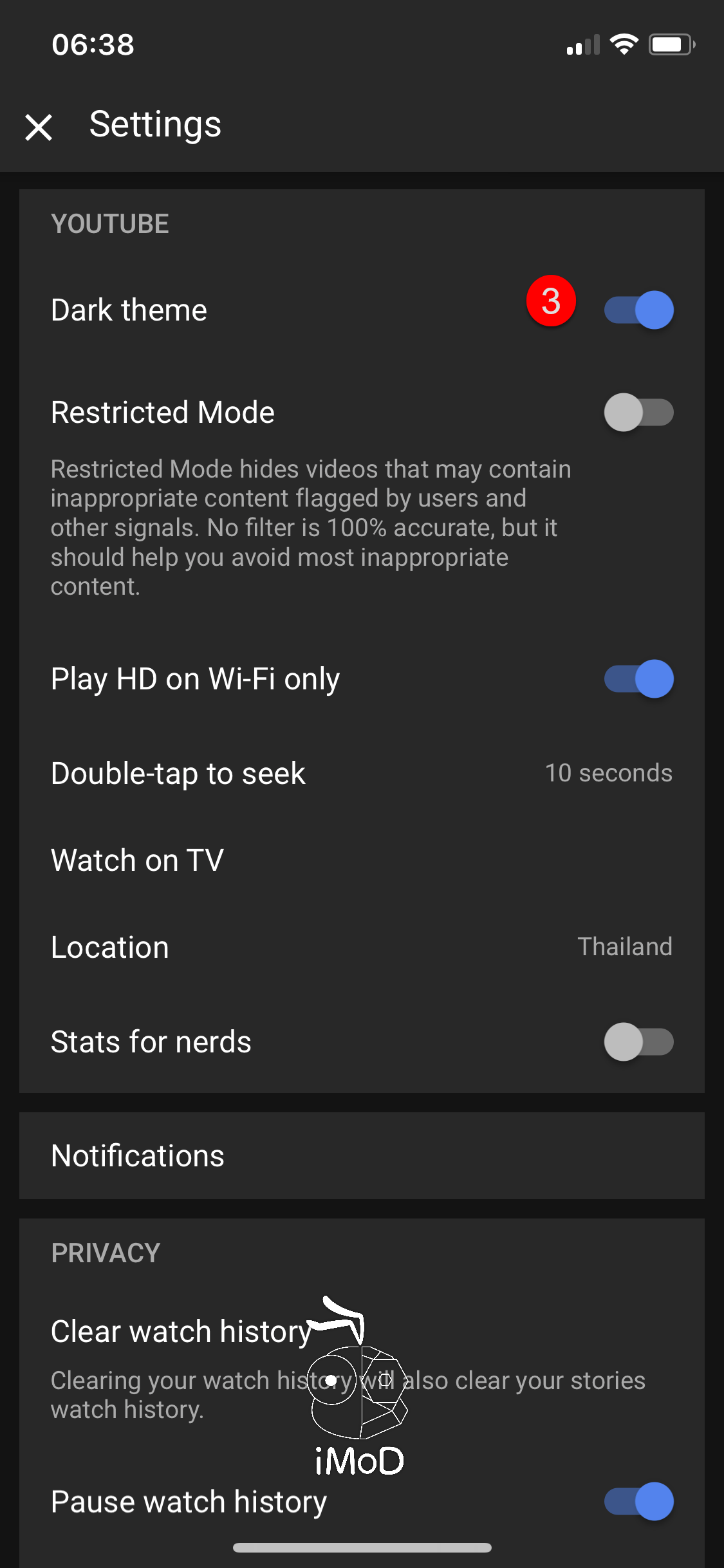Tap the home indicator bar at the bottom
Image resolution: width=724 pixels, height=1568 pixels.
[x=362, y=1549]
